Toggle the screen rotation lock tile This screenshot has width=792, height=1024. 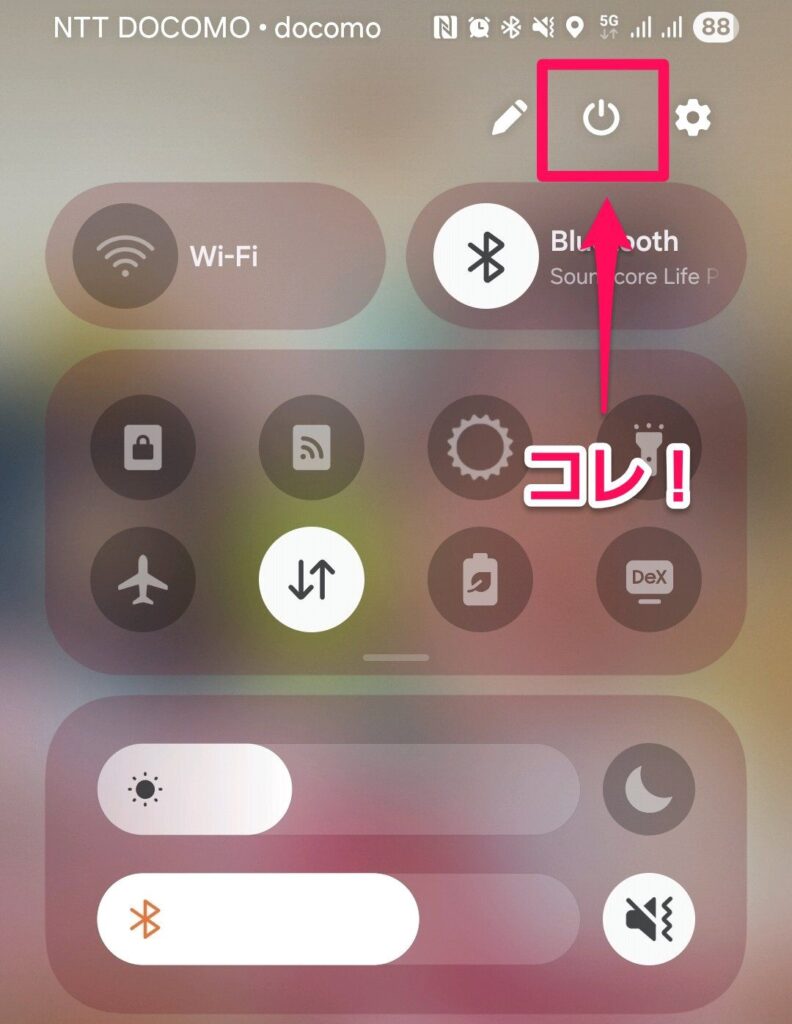(x=142, y=447)
